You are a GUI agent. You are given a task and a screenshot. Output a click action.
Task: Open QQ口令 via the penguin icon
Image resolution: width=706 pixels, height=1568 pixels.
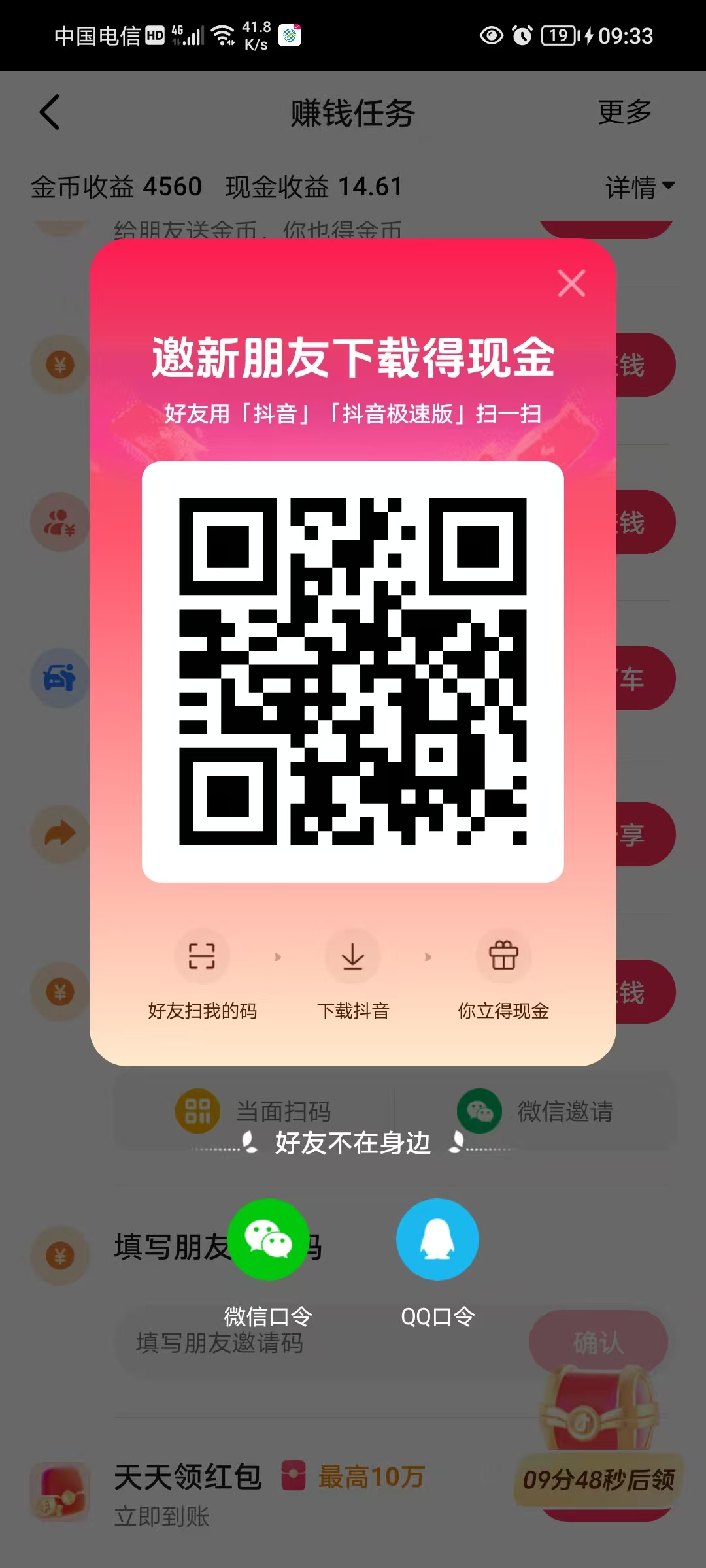click(437, 1239)
